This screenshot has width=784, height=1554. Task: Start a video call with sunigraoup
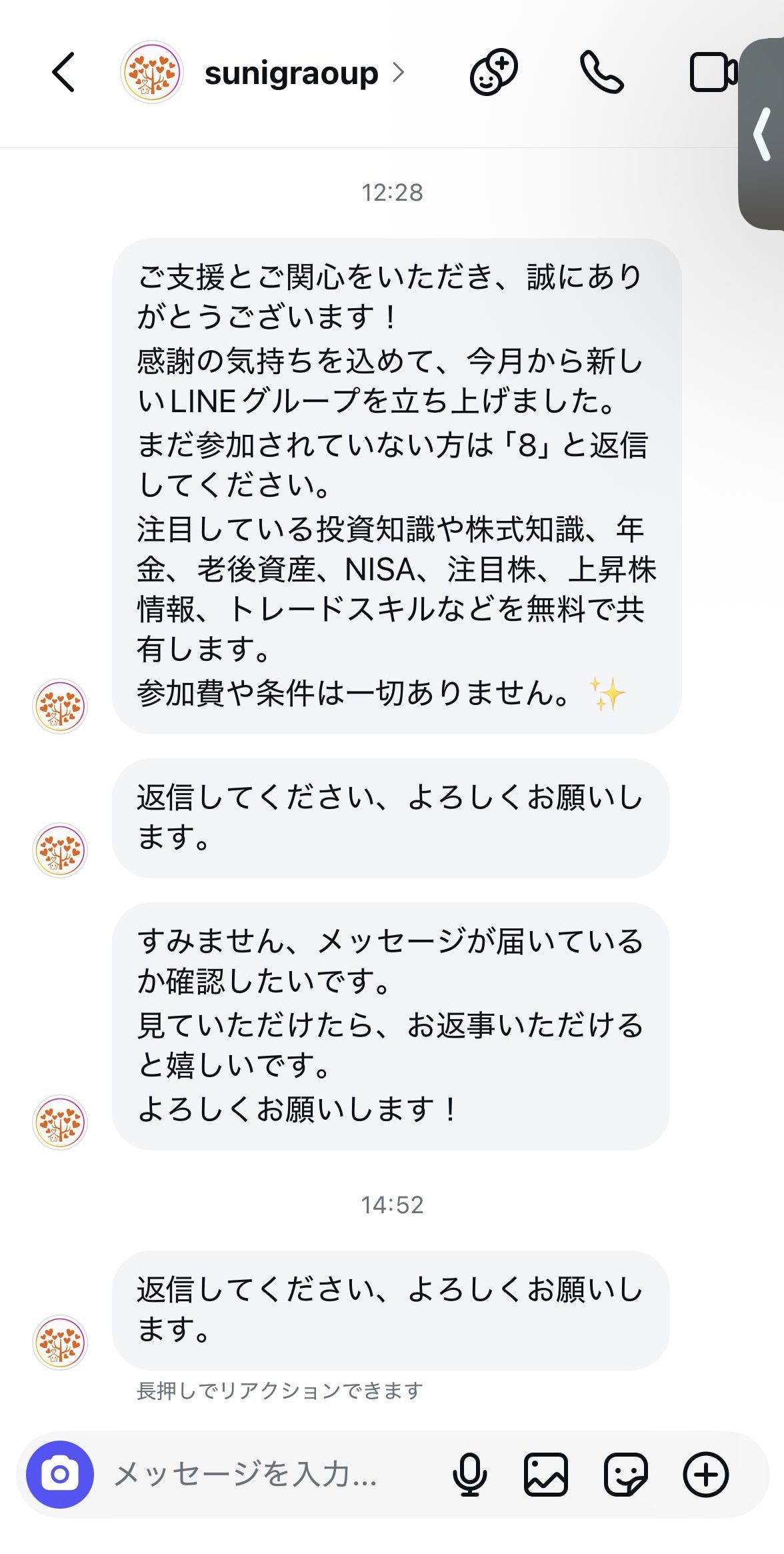[712, 72]
